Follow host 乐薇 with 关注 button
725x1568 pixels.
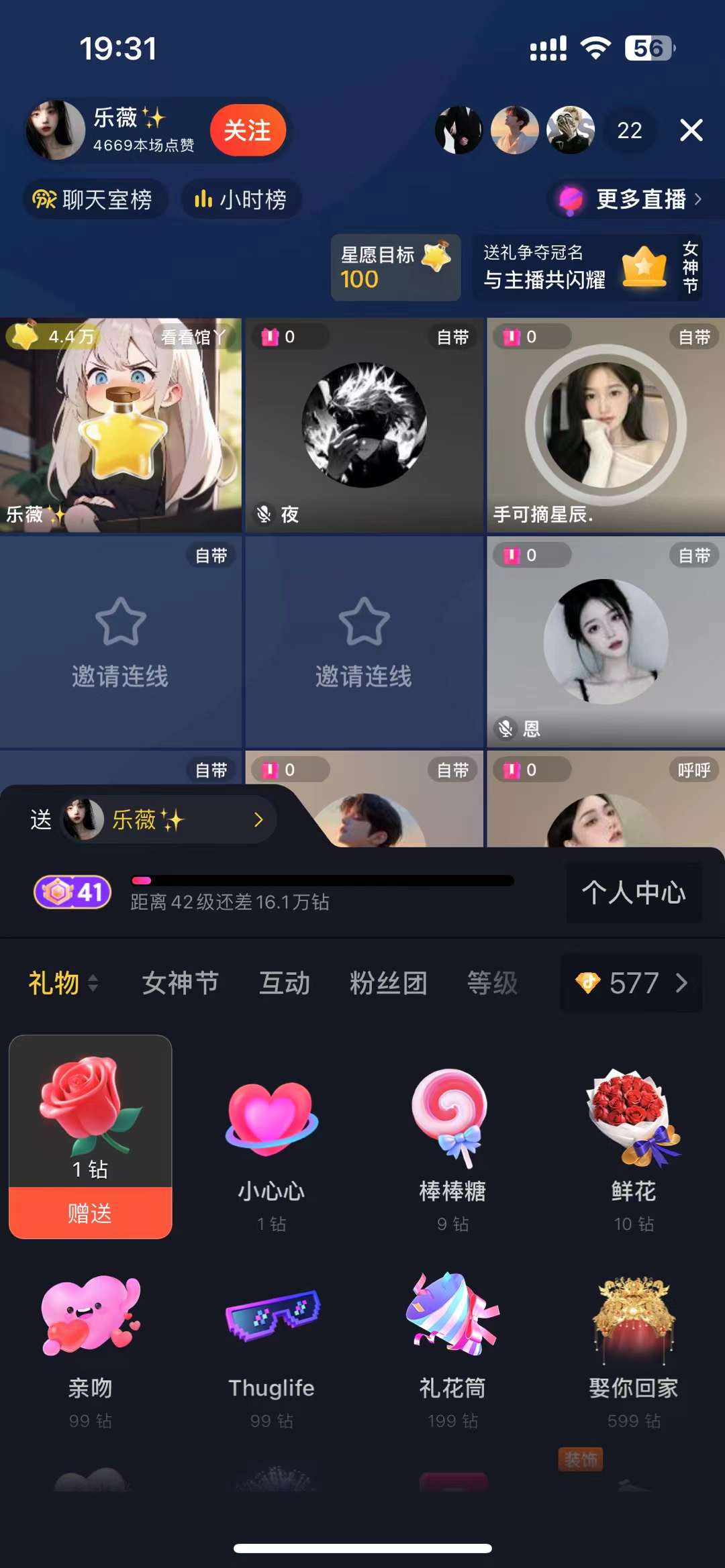tap(247, 130)
